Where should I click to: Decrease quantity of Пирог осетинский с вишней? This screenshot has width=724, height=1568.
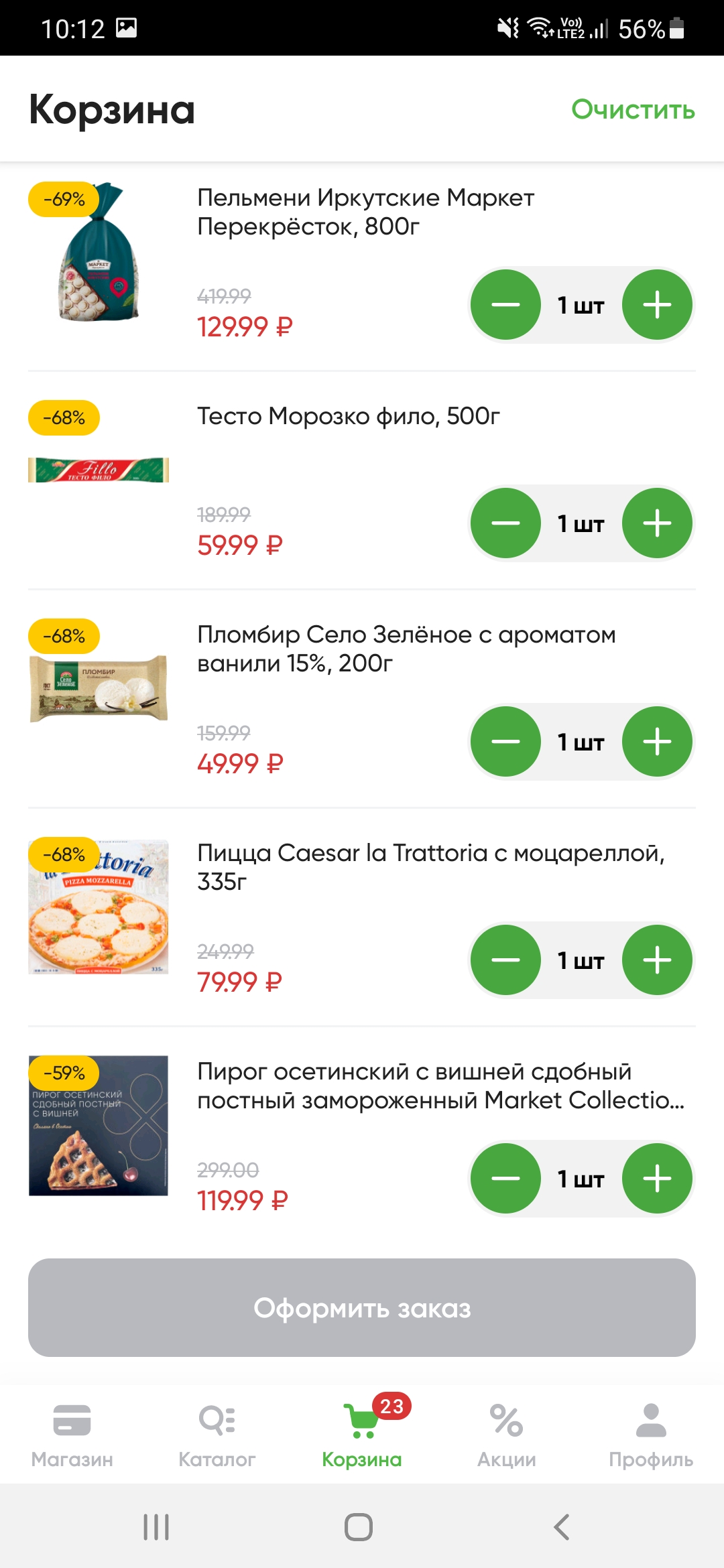pos(505,1179)
